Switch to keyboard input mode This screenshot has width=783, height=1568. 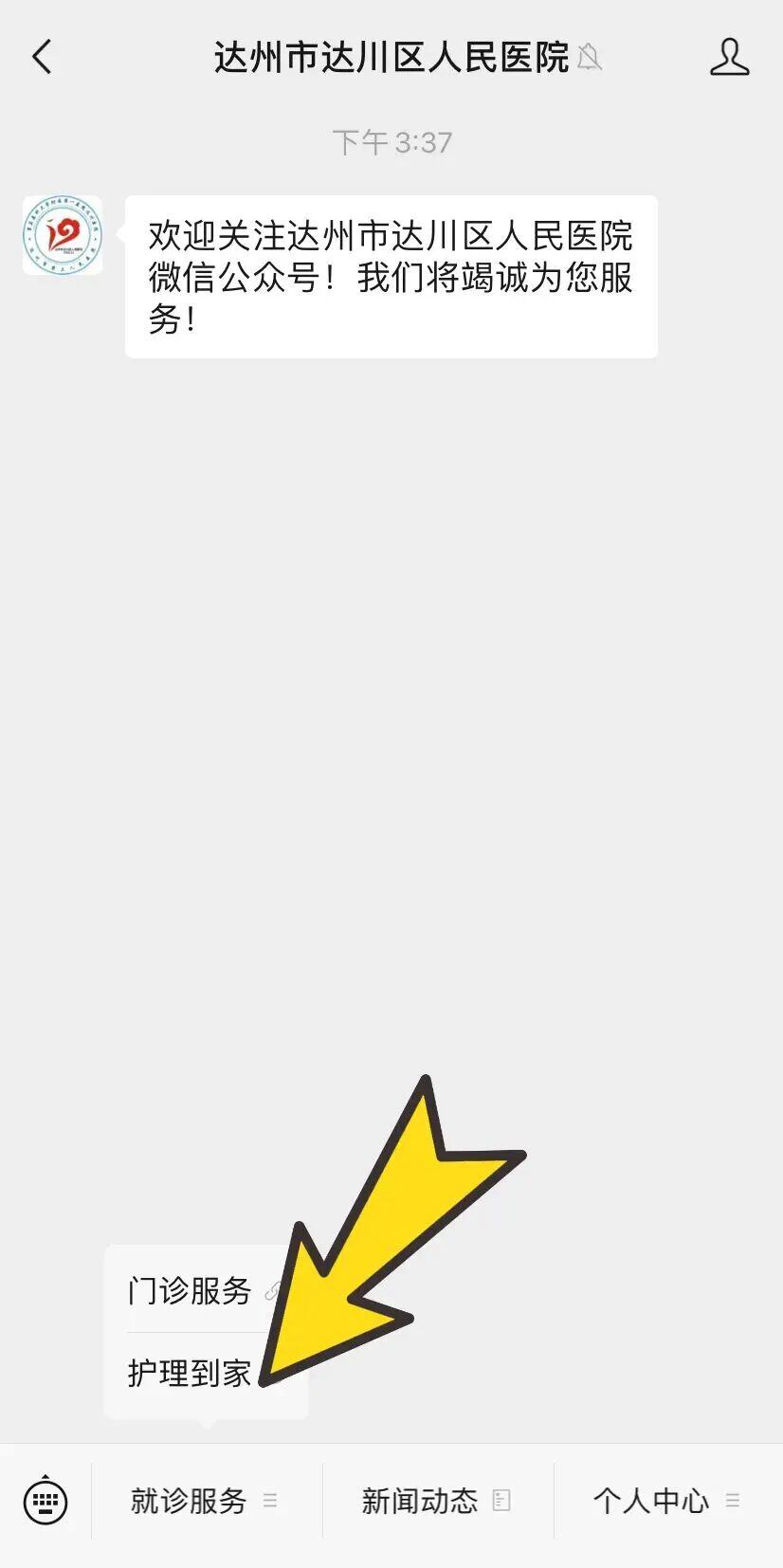tap(46, 1501)
